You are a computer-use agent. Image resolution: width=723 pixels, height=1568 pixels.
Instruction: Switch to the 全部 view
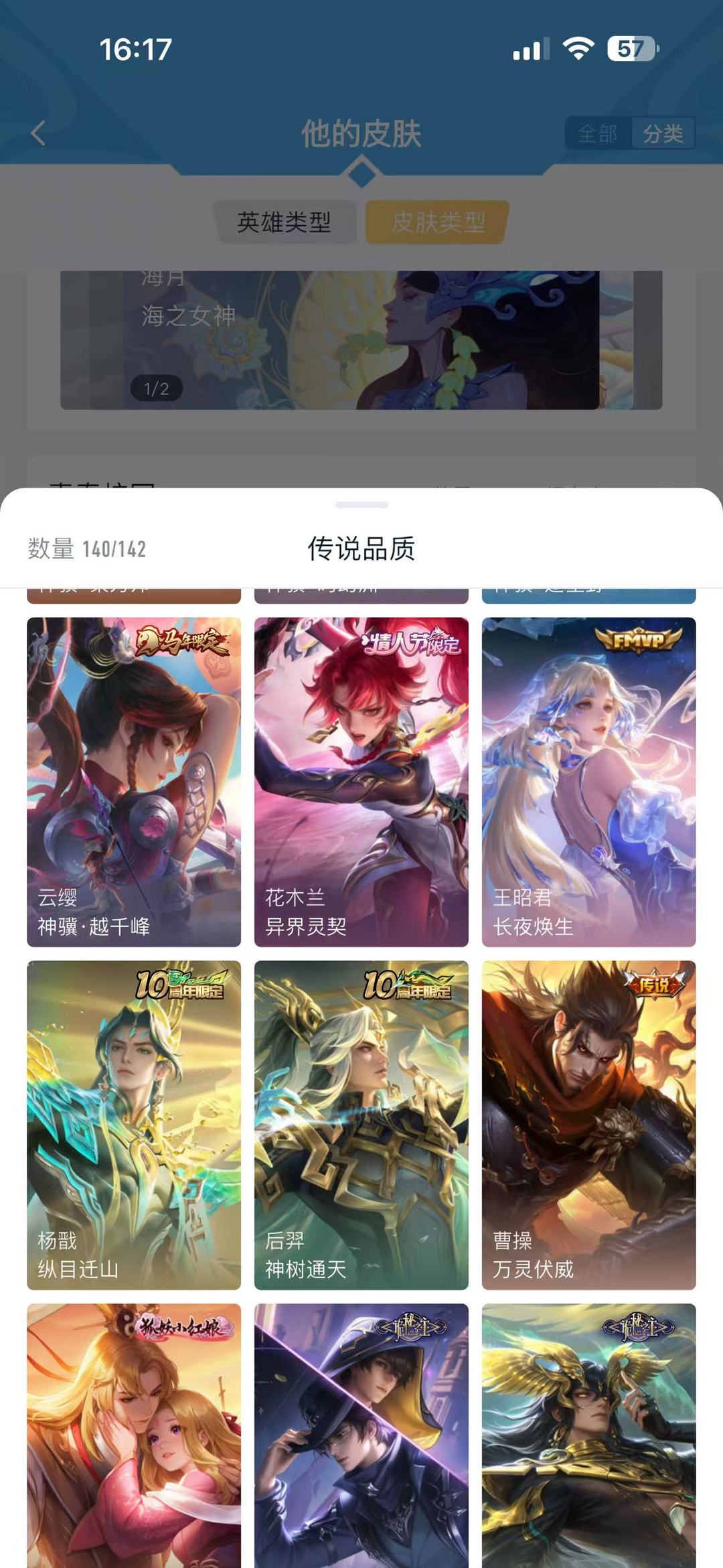597,133
